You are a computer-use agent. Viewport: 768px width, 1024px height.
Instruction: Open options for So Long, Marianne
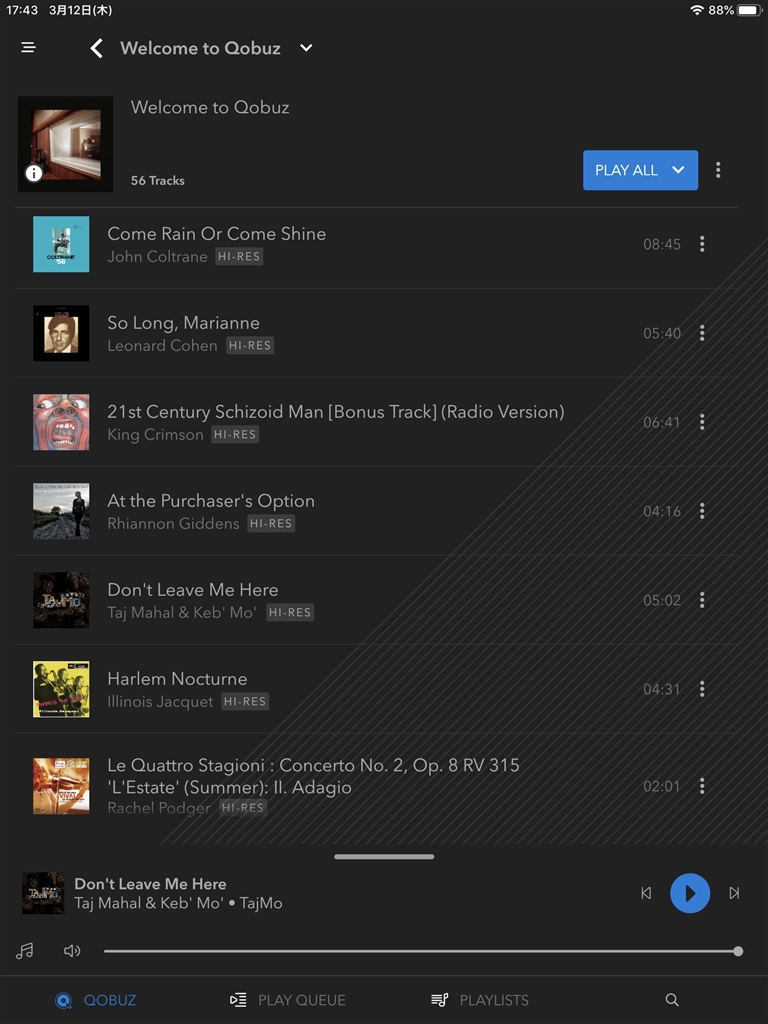702,333
